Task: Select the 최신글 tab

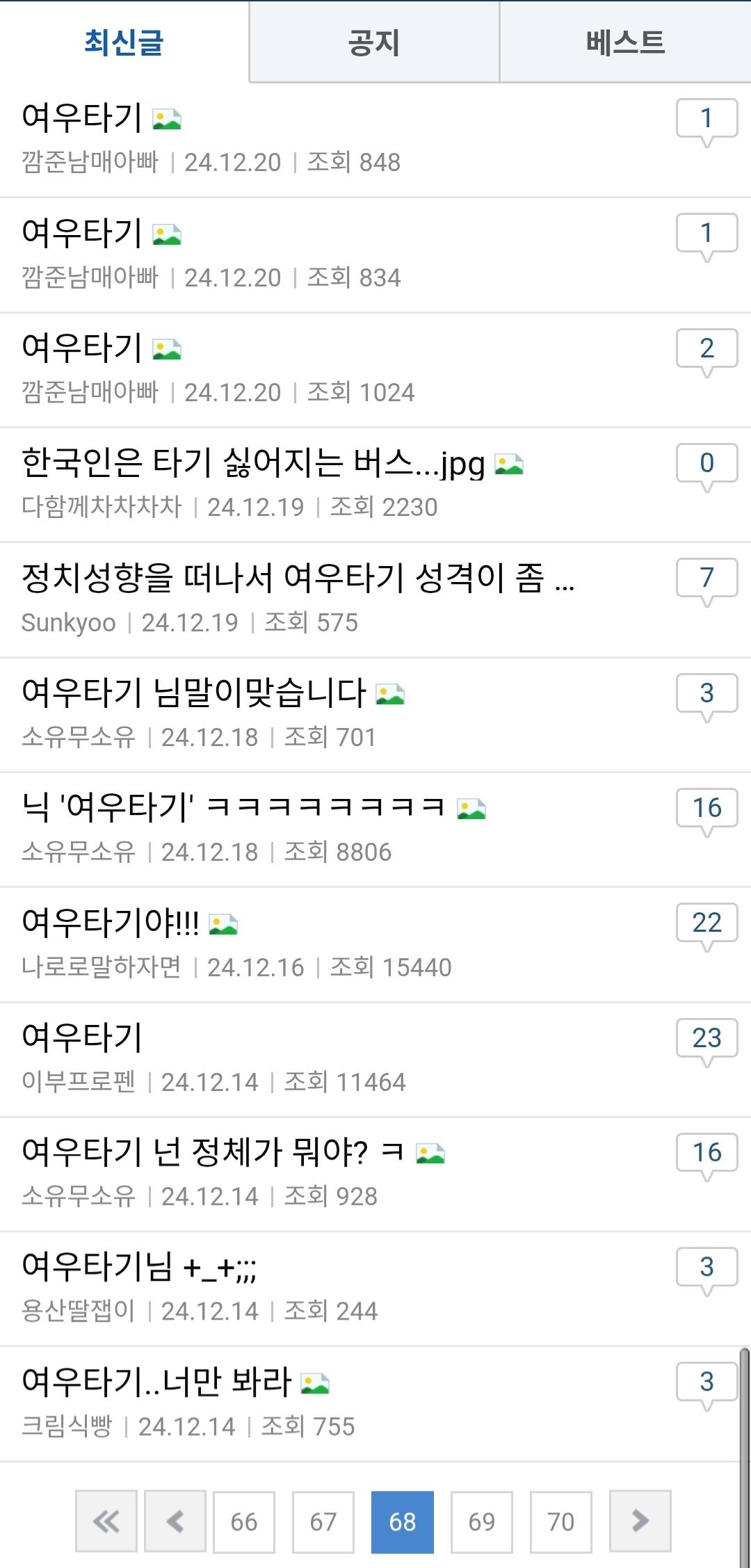Action: coord(124,42)
